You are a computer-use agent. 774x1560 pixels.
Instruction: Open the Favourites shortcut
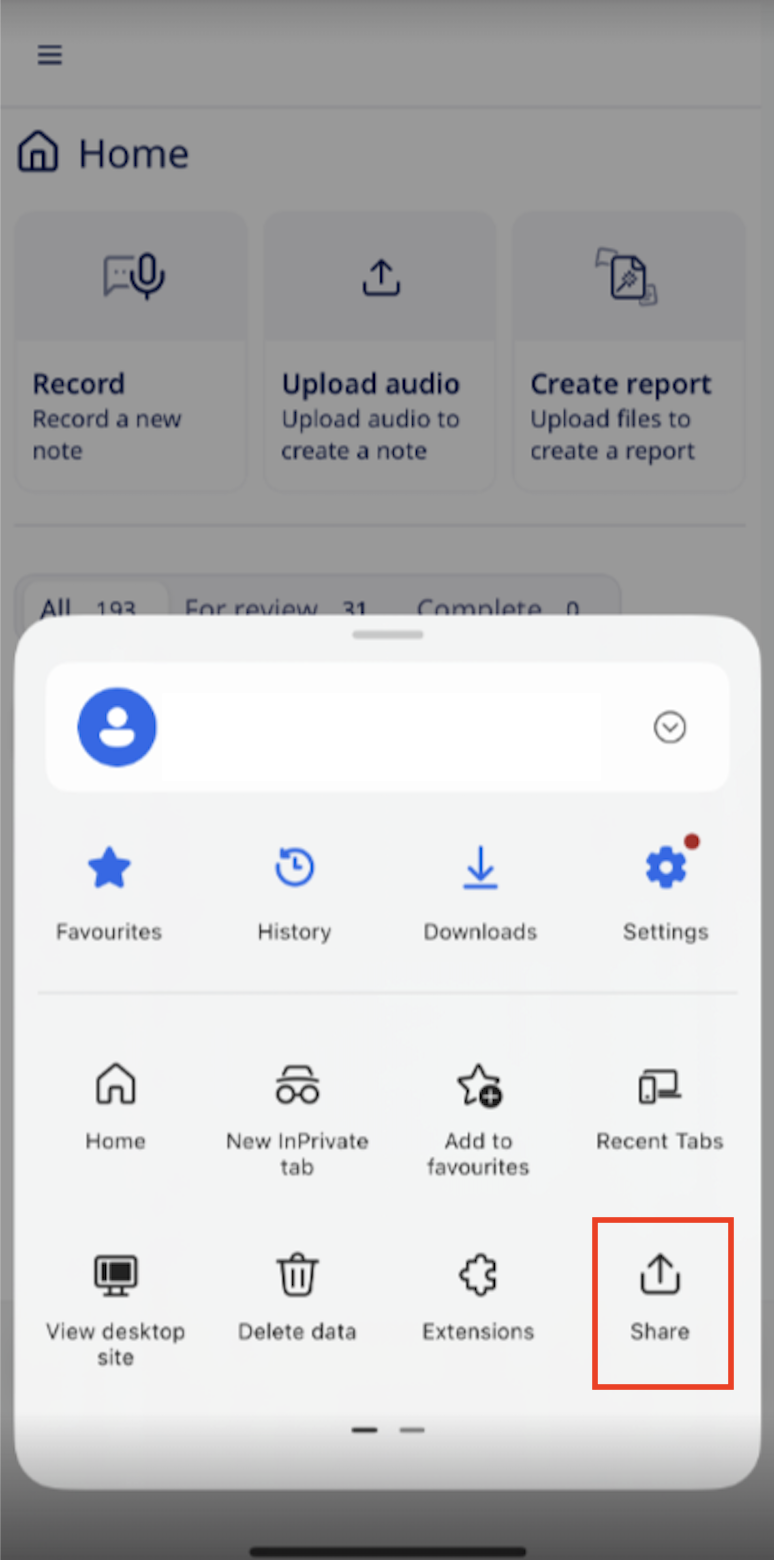point(109,890)
